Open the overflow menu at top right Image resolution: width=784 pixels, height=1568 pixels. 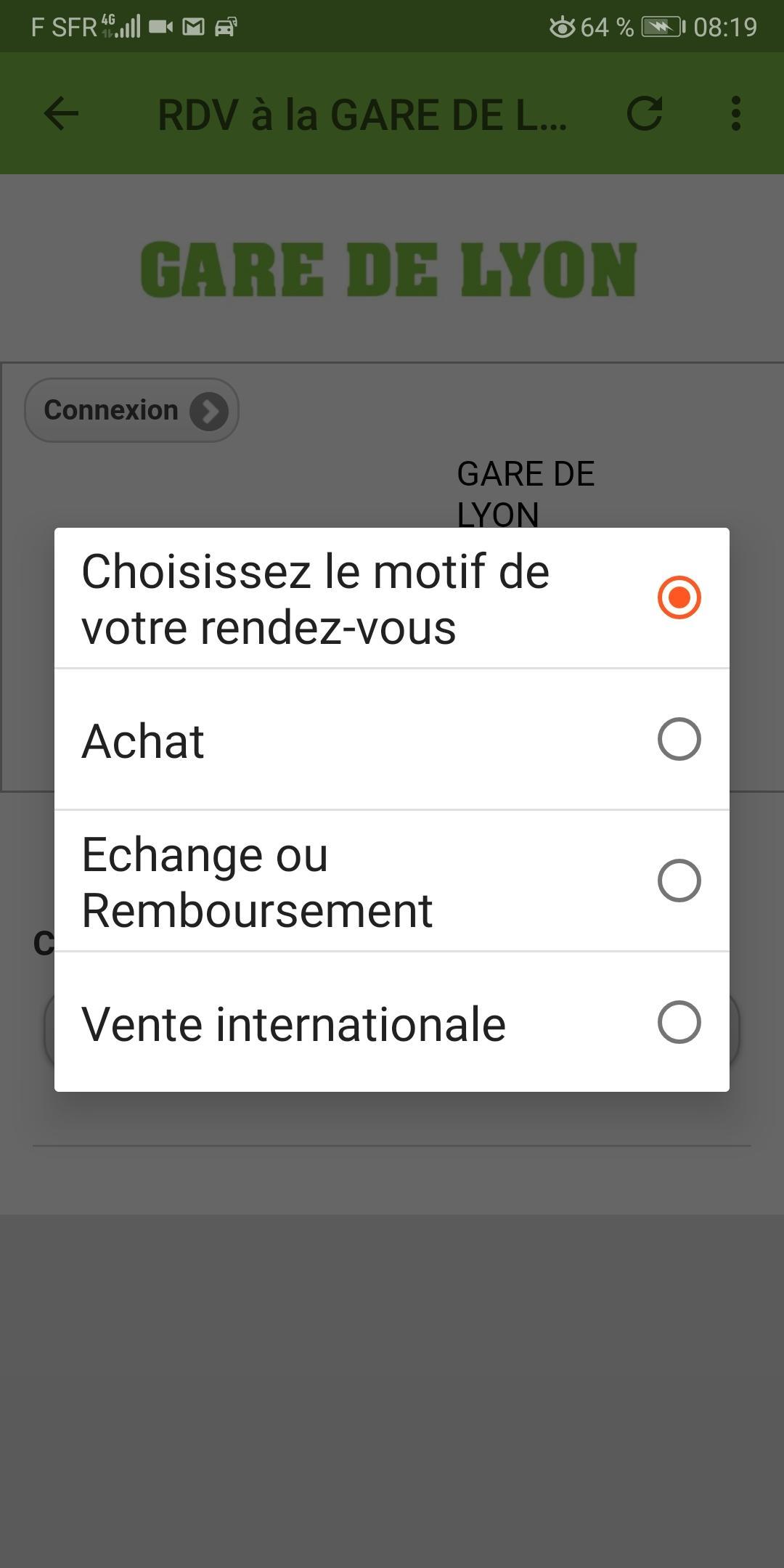coord(736,113)
